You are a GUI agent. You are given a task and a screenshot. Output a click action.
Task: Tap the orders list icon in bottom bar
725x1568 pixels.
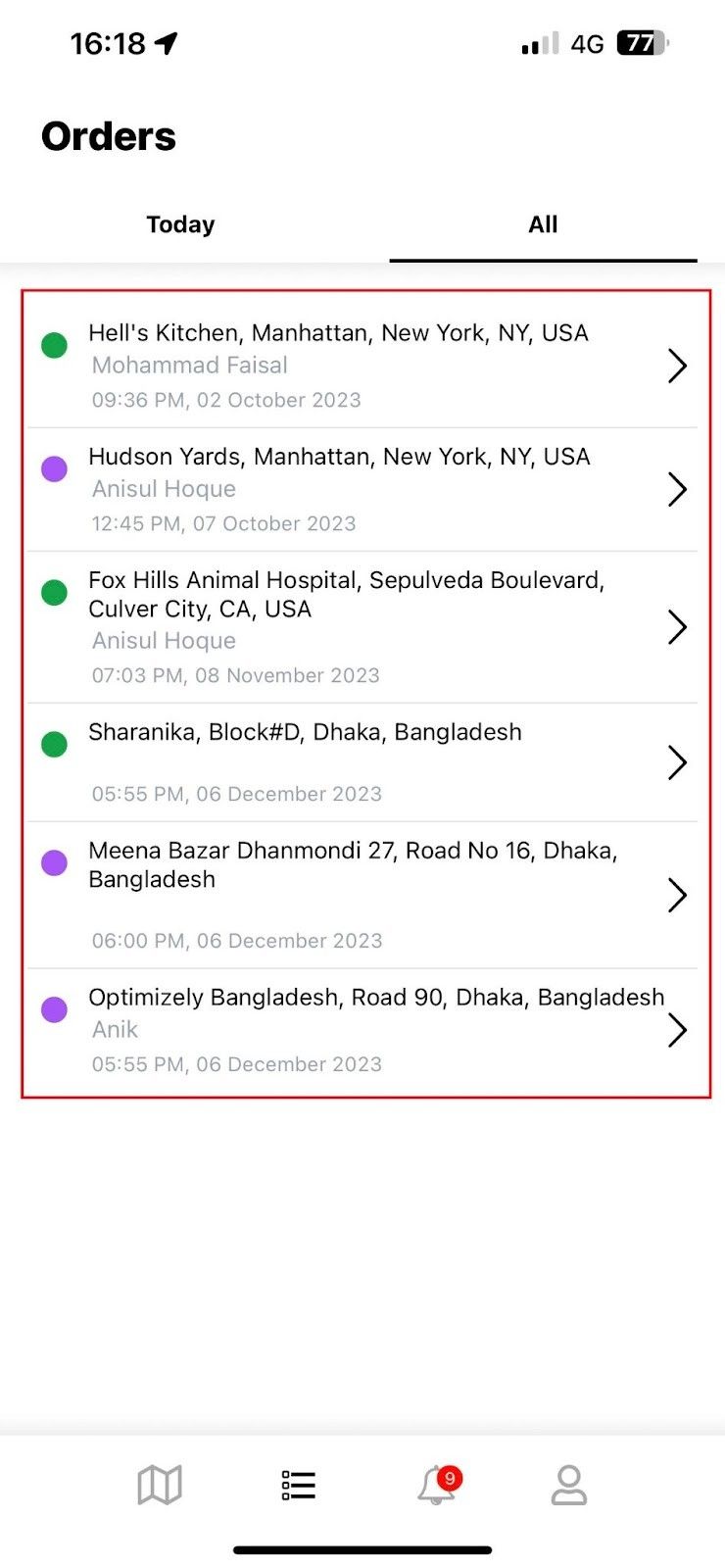[x=298, y=1485]
